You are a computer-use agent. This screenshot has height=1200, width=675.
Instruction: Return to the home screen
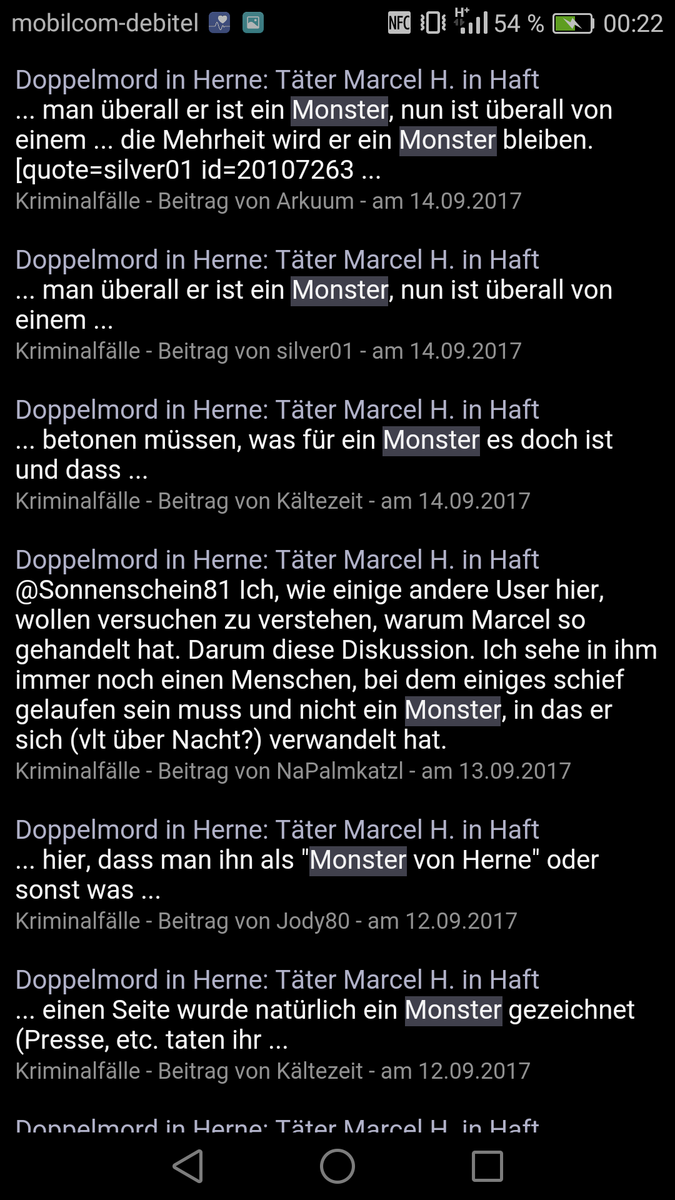[337, 1165]
